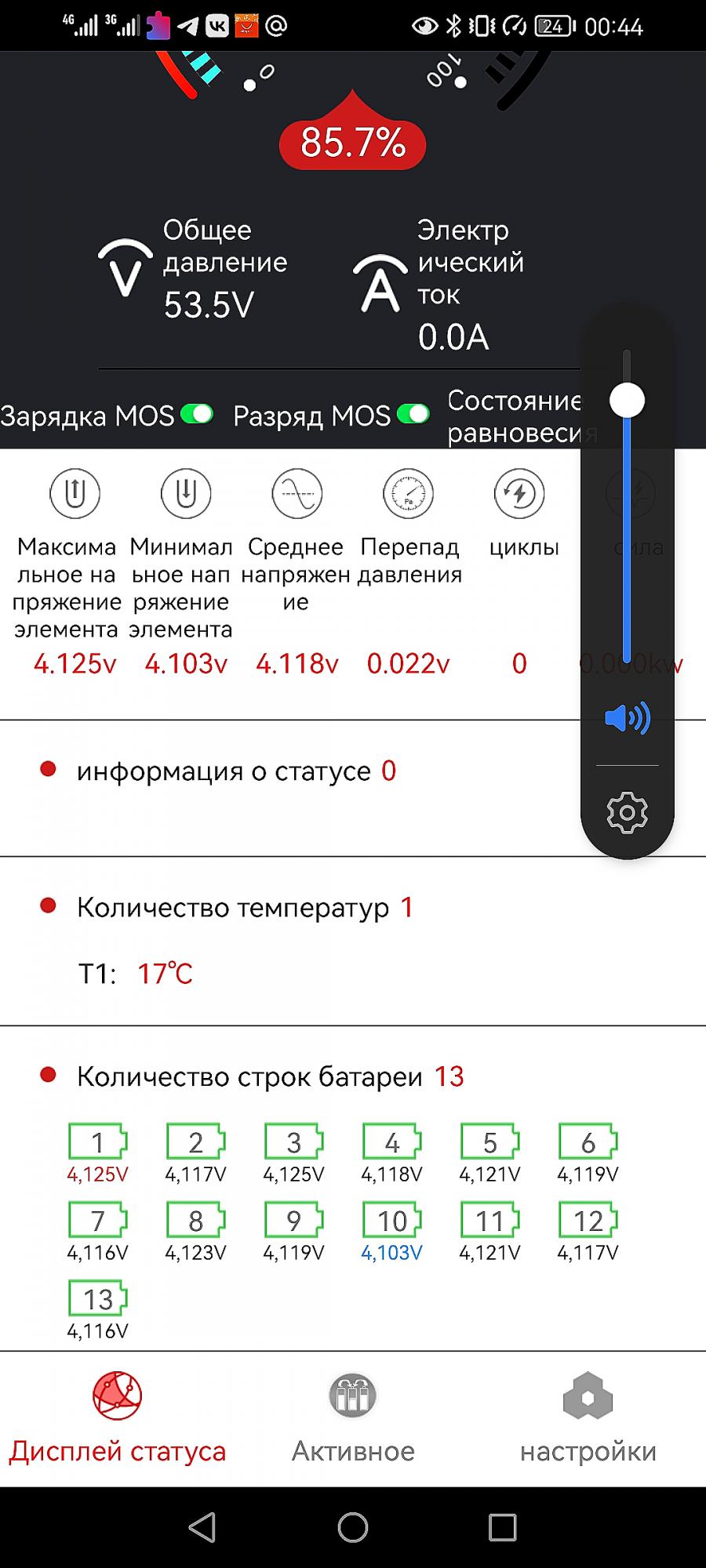Toggle the Разряд MOS switch
This screenshot has height=1568, width=706.
pyautogui.click(x=413, y=414)
